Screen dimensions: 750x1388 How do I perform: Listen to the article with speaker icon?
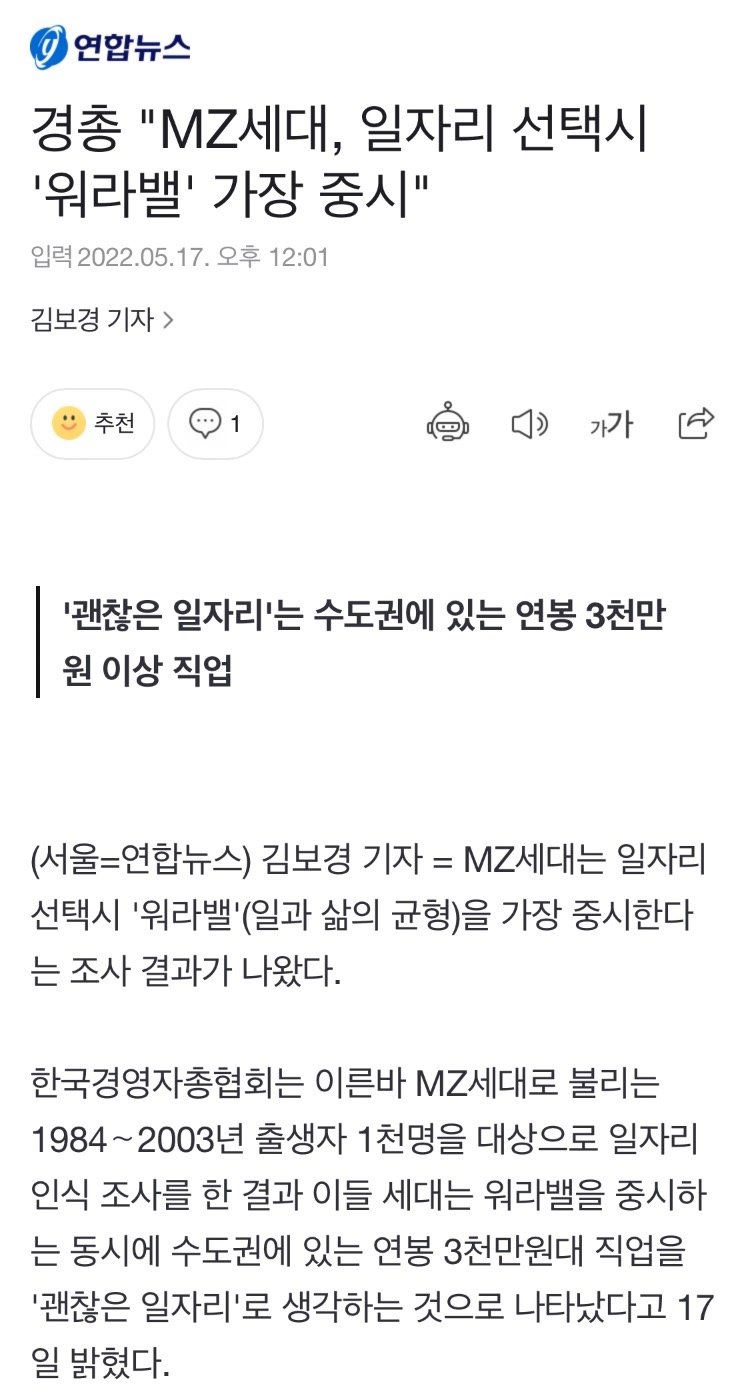pos(529,424)
